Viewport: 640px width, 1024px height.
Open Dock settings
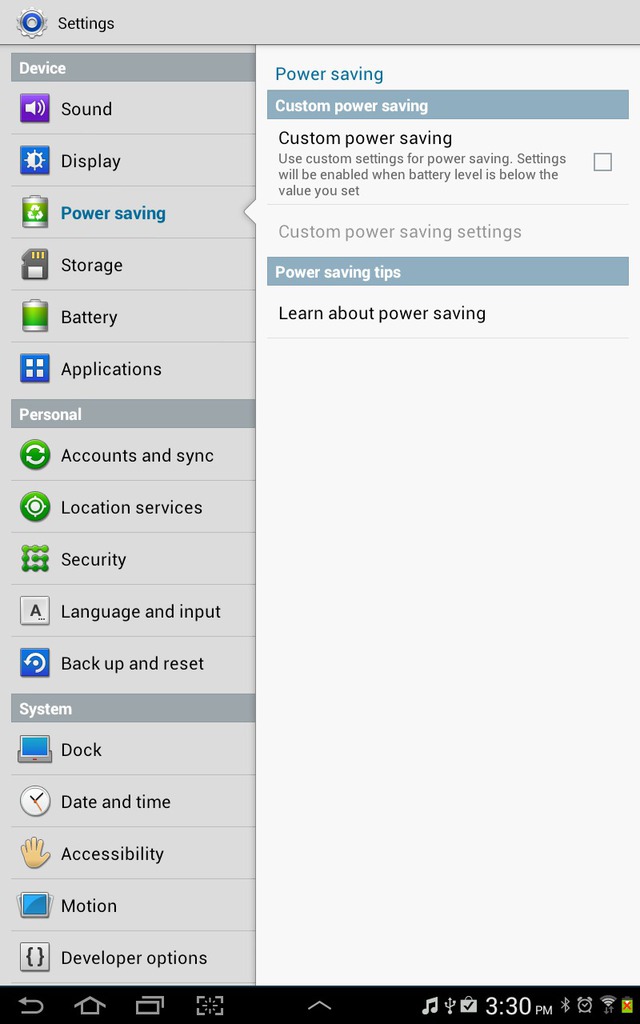[133, 749]
